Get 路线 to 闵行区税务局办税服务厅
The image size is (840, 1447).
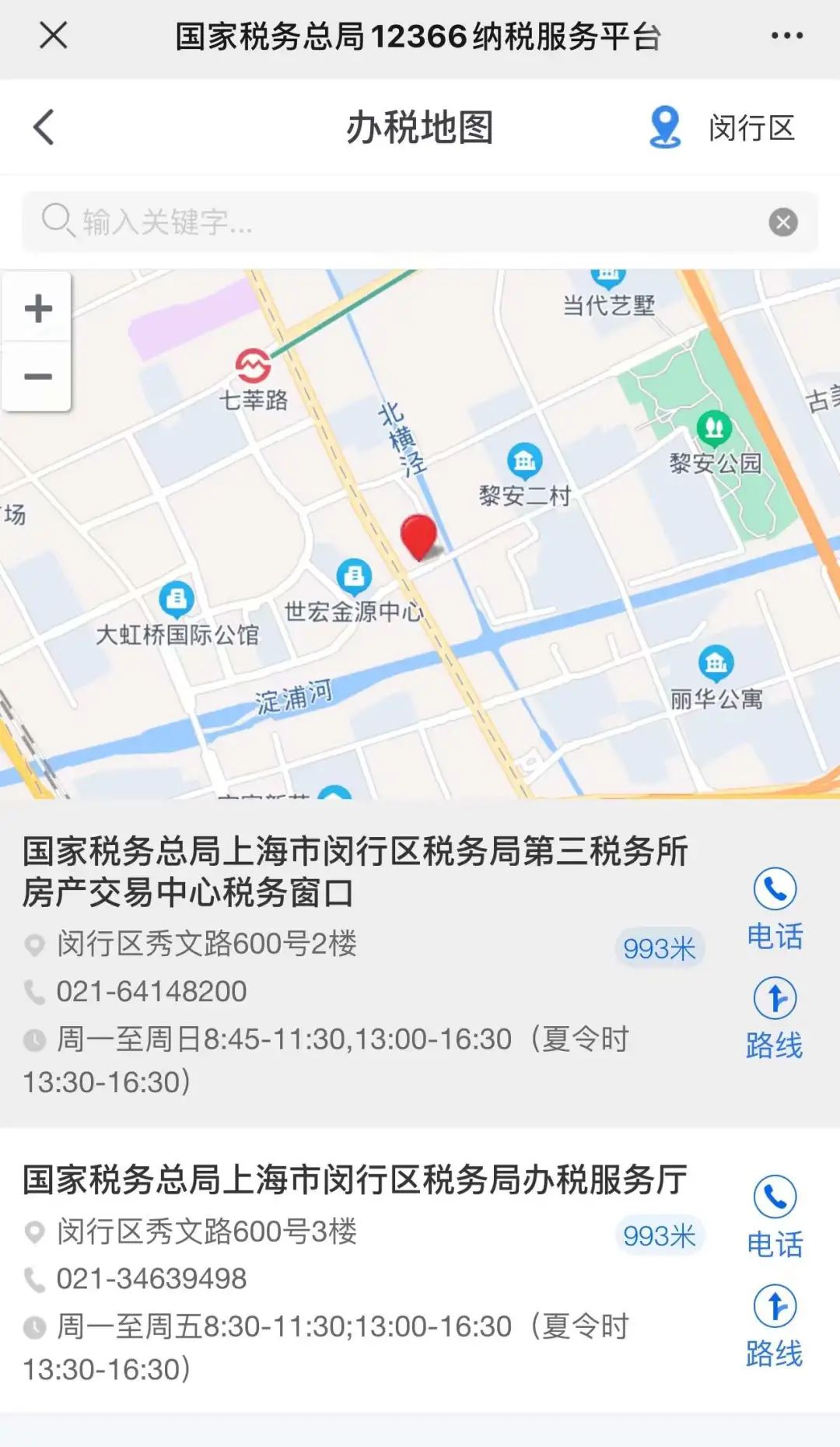pyautogui.click(x=775, y=1326)
